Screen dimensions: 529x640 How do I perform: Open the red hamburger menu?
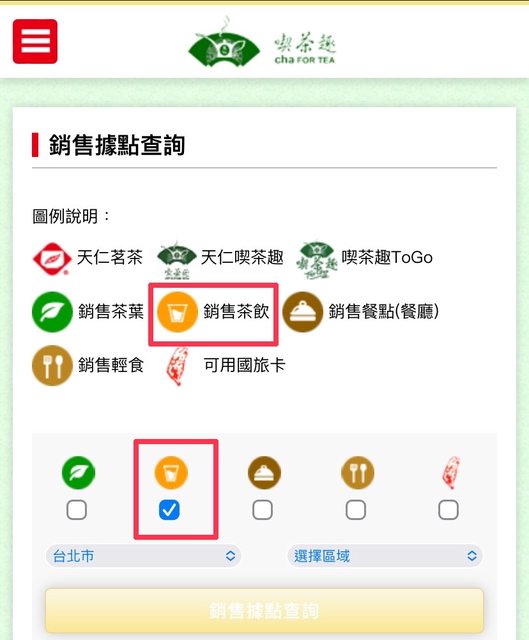(35, 41)
